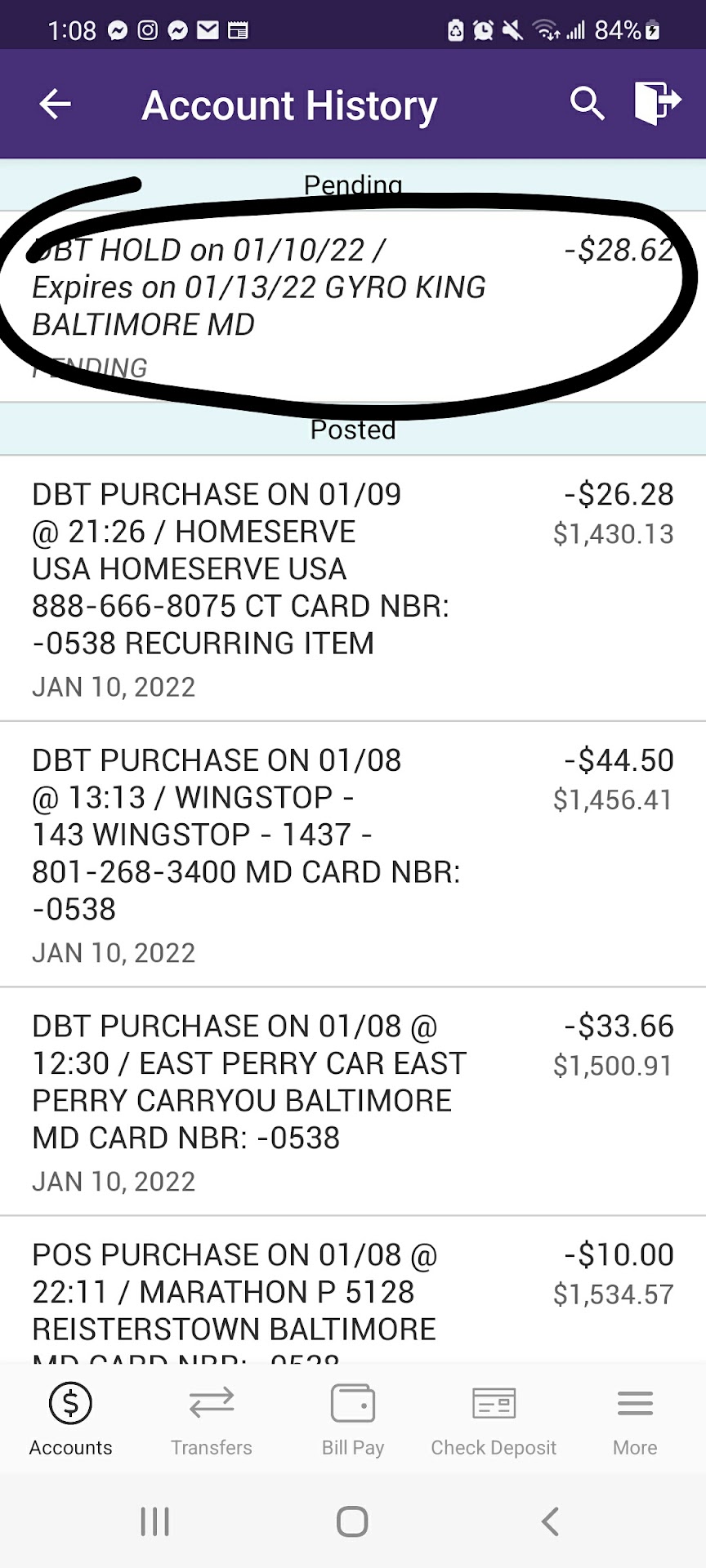
Task: Show recent apps from navigation bar
Action: 155,1521
